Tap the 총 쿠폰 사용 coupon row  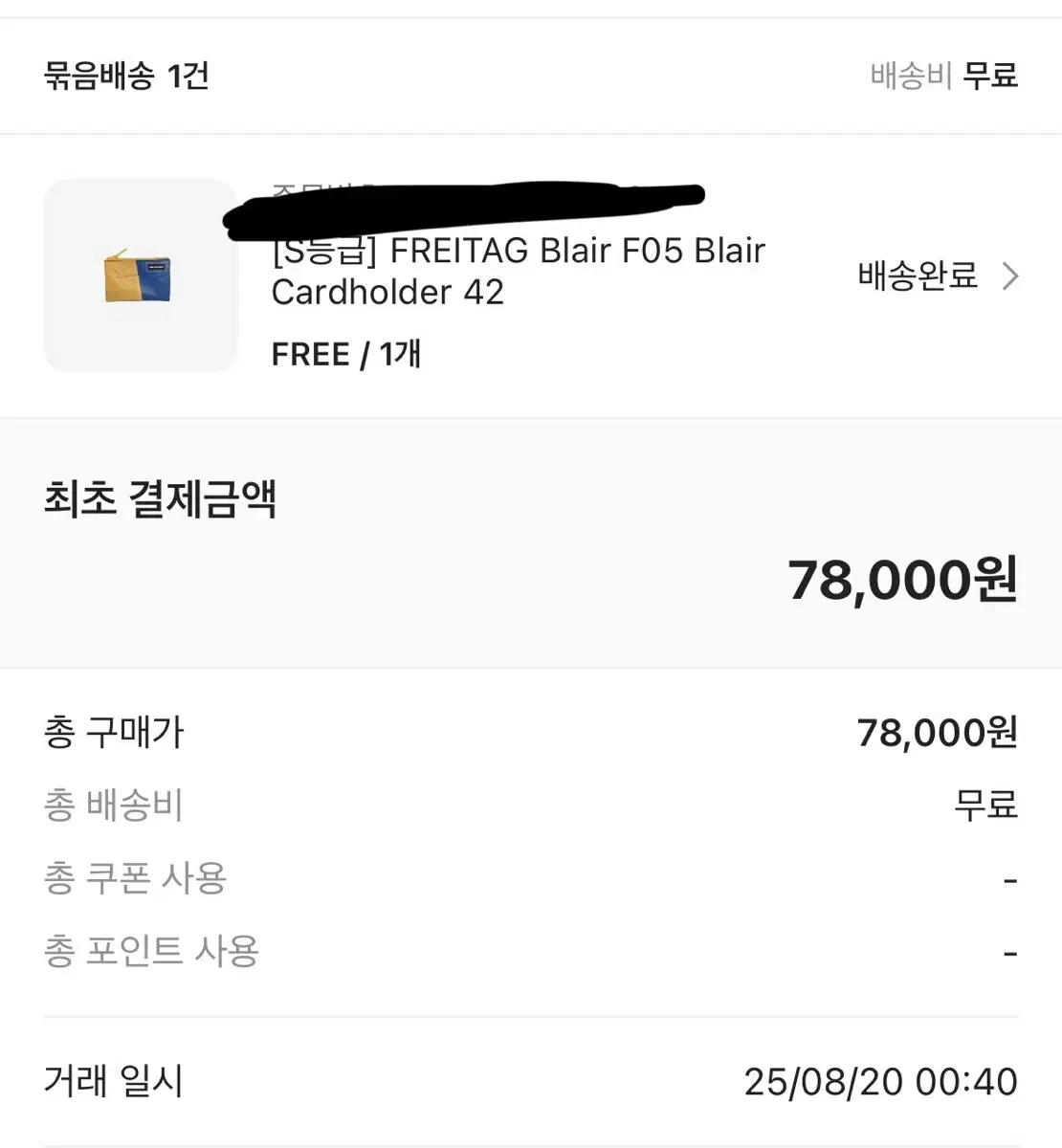coord(135,876)
